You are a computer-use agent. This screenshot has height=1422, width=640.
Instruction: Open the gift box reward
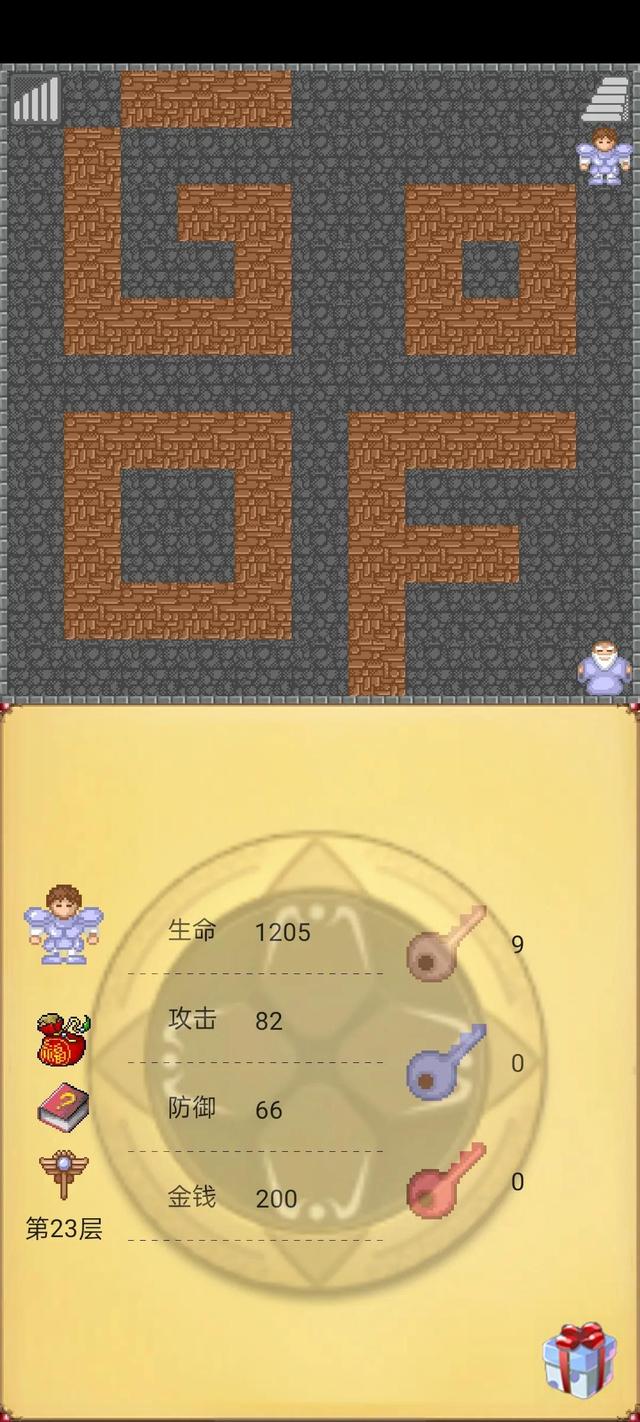coord(580,1359)
